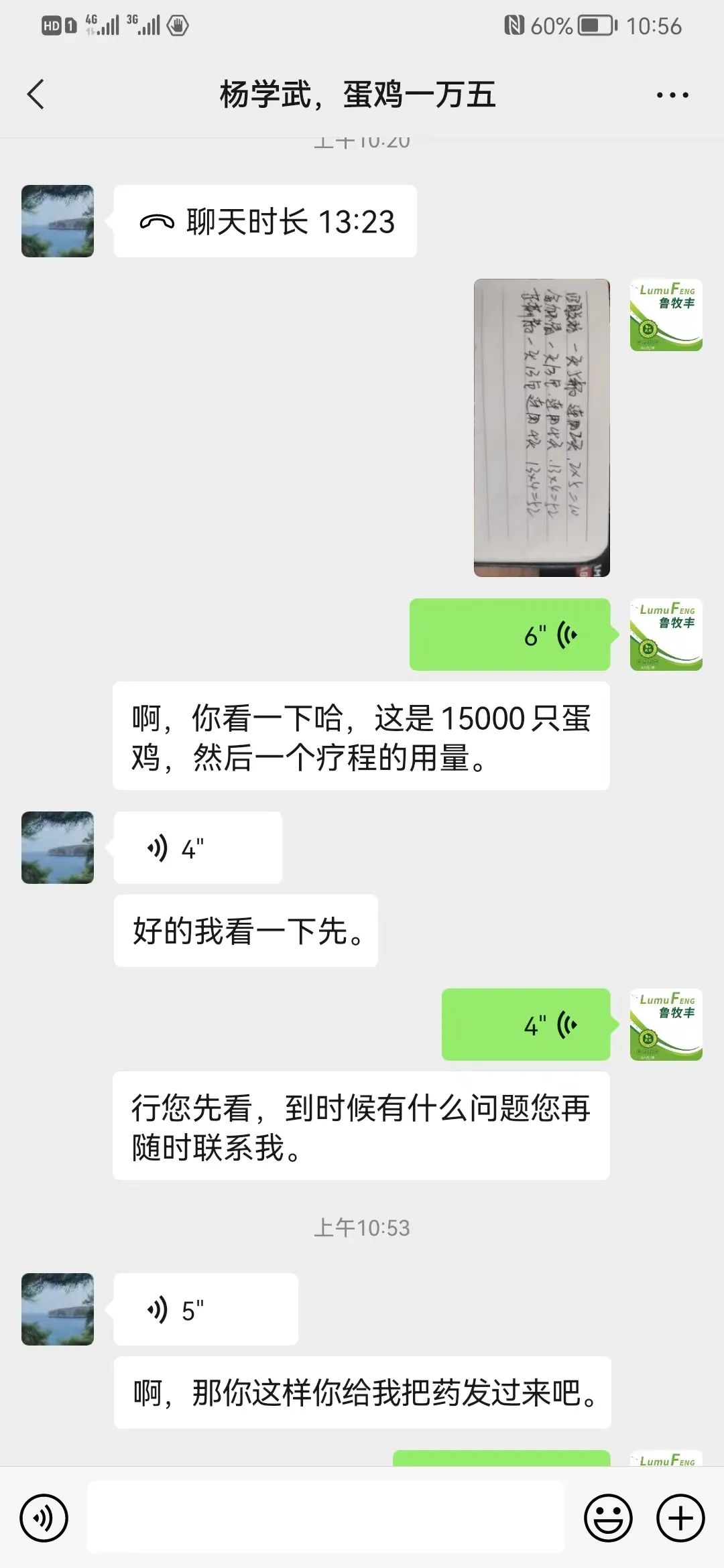The height and width of the screenshot is (1568, 724).
Task: Go back to the chat list
Action: pos(36,94)
